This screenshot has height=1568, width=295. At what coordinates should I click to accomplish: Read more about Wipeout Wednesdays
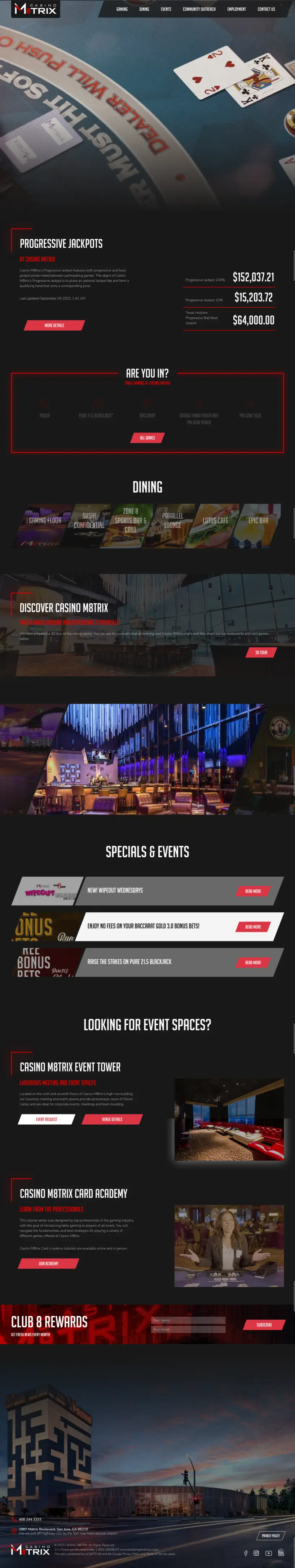(252, 891)
